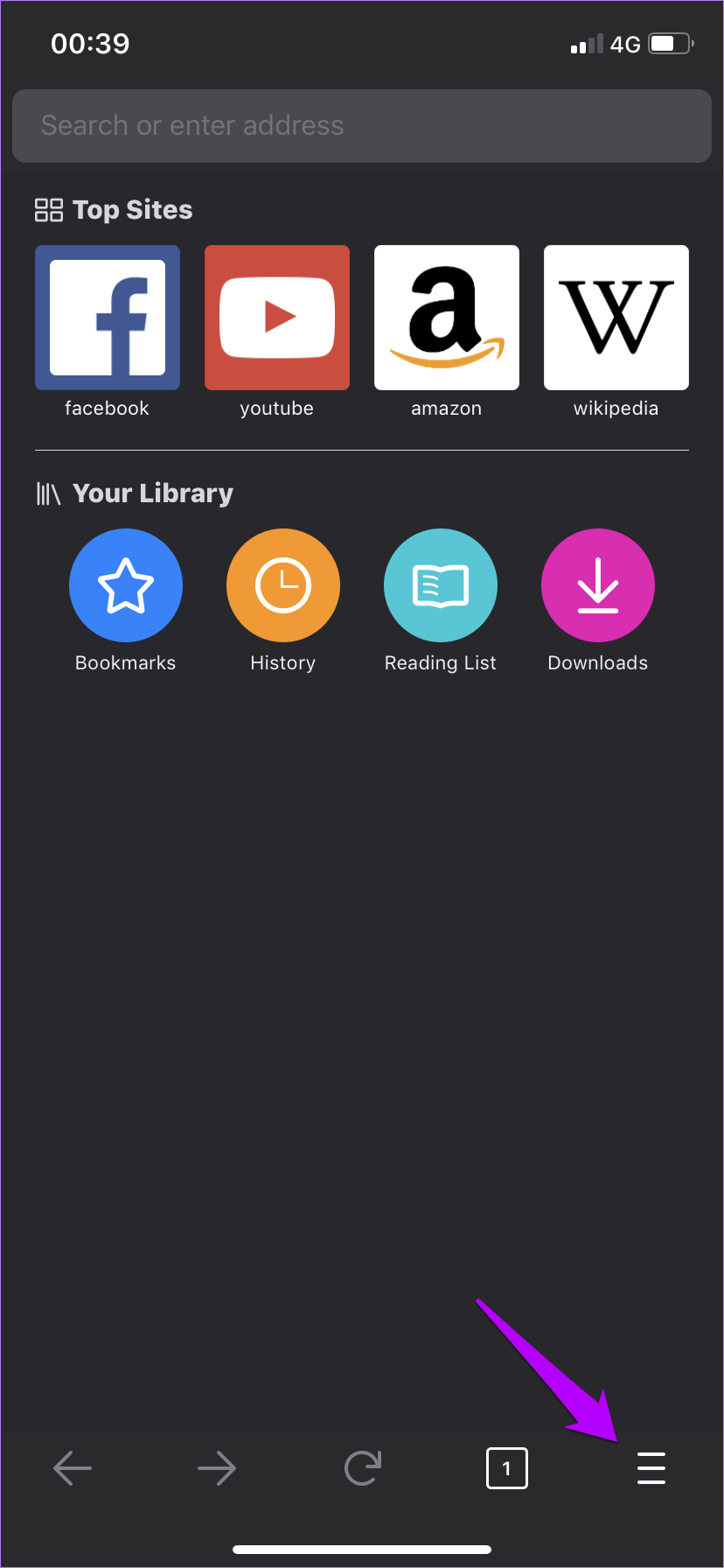Image resolution: width=724 pixels, height=1568 pixels.
Task: Open the Reading List
Action: point(441,585)
